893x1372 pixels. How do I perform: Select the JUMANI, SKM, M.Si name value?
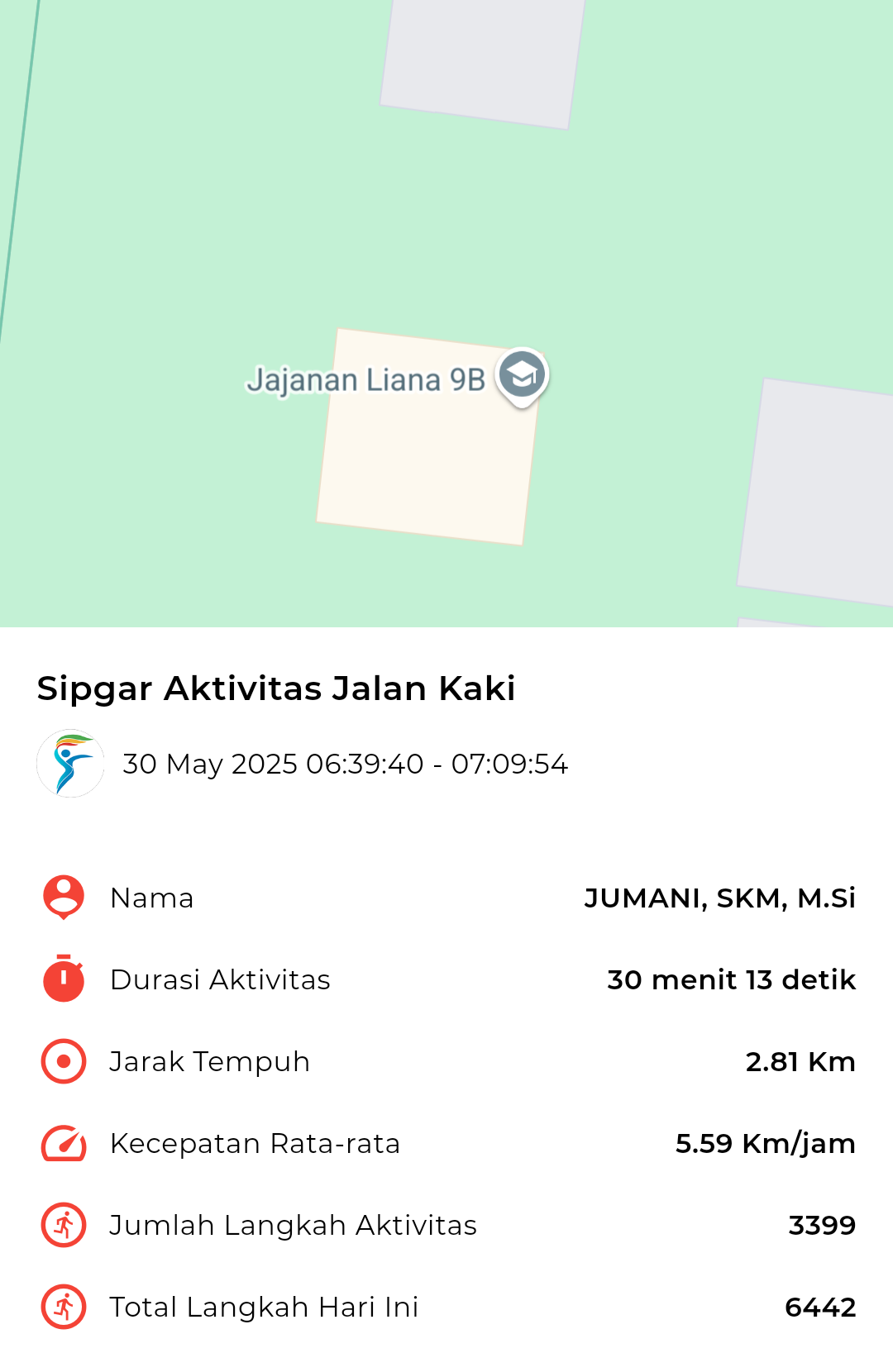pos(721,898)
